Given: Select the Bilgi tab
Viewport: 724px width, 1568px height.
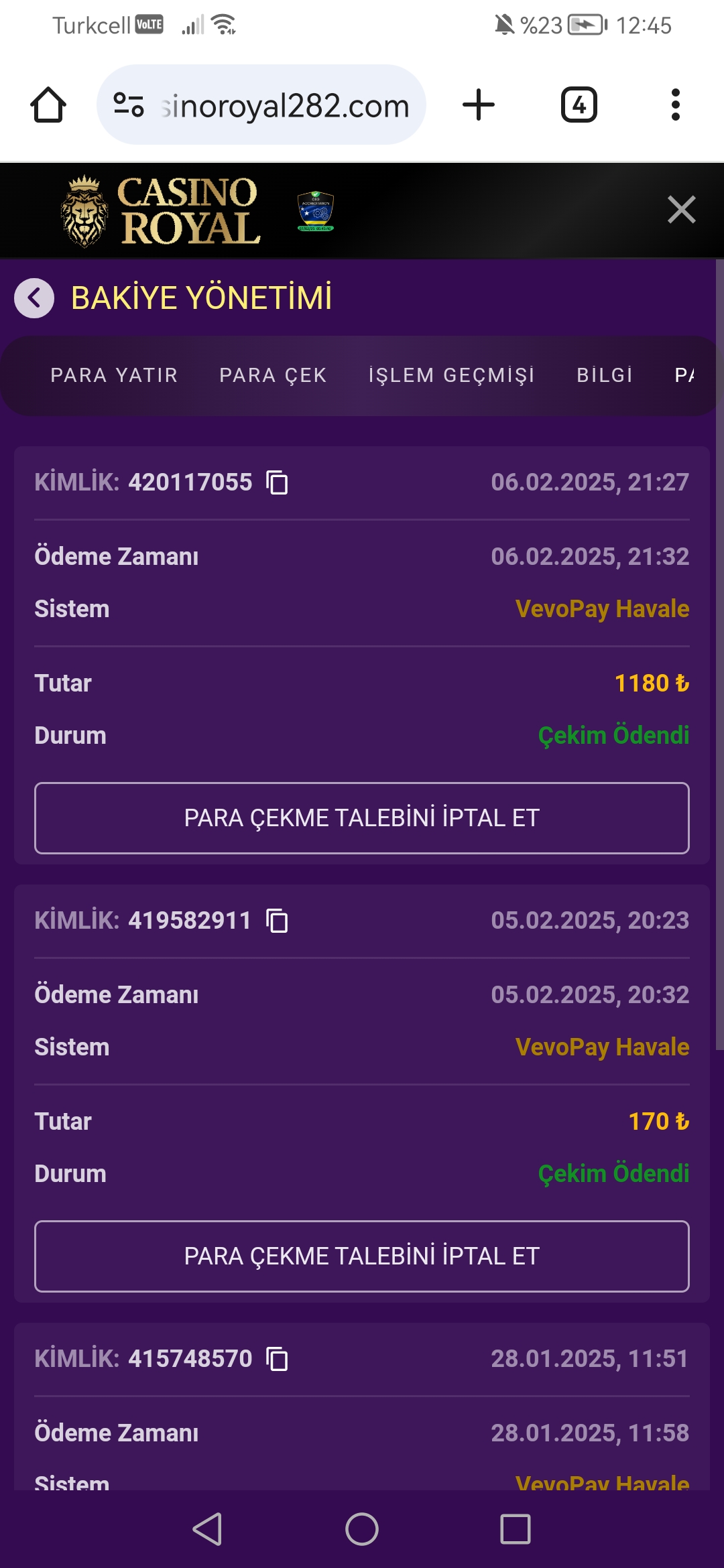Looking at the screenshot, I should click(605, 375).
